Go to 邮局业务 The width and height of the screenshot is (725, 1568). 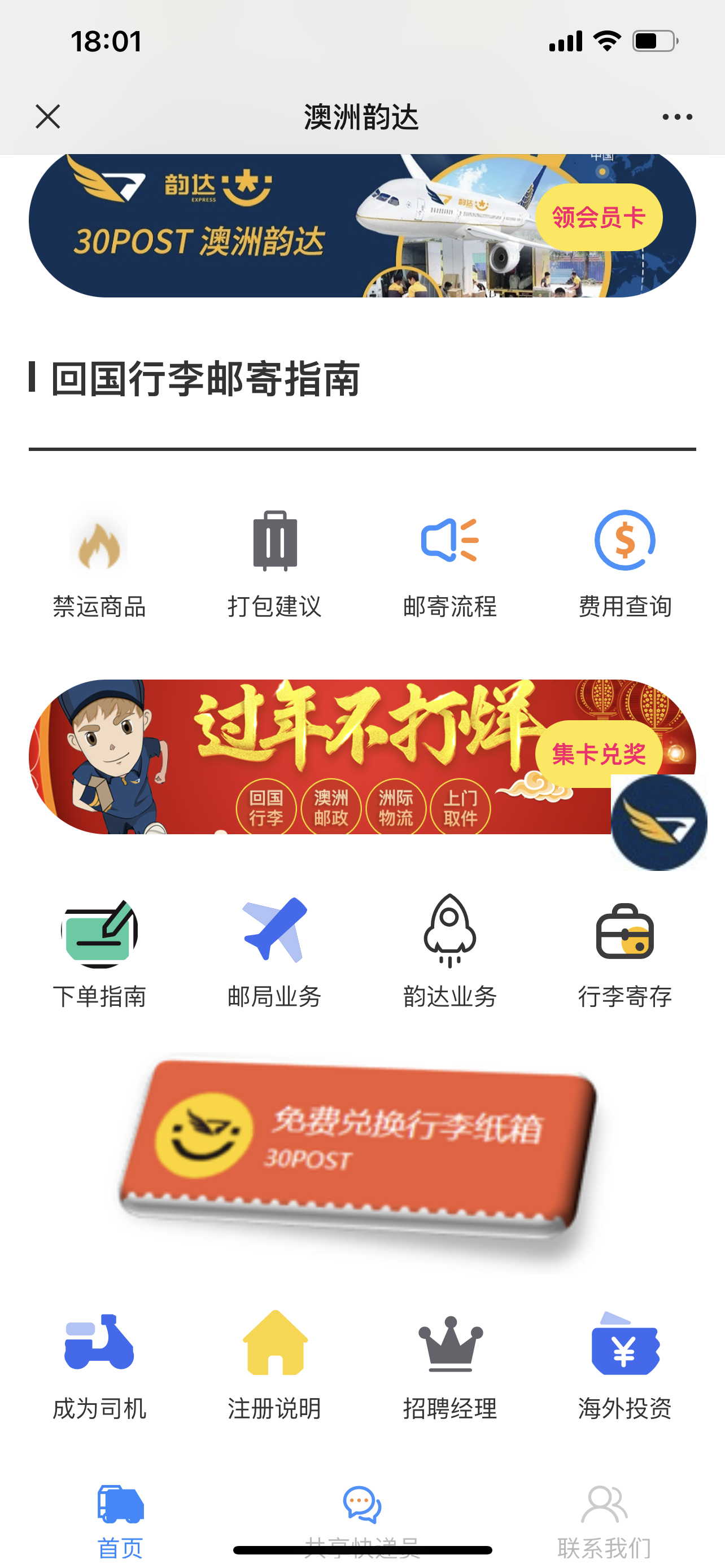click(274, 953)
